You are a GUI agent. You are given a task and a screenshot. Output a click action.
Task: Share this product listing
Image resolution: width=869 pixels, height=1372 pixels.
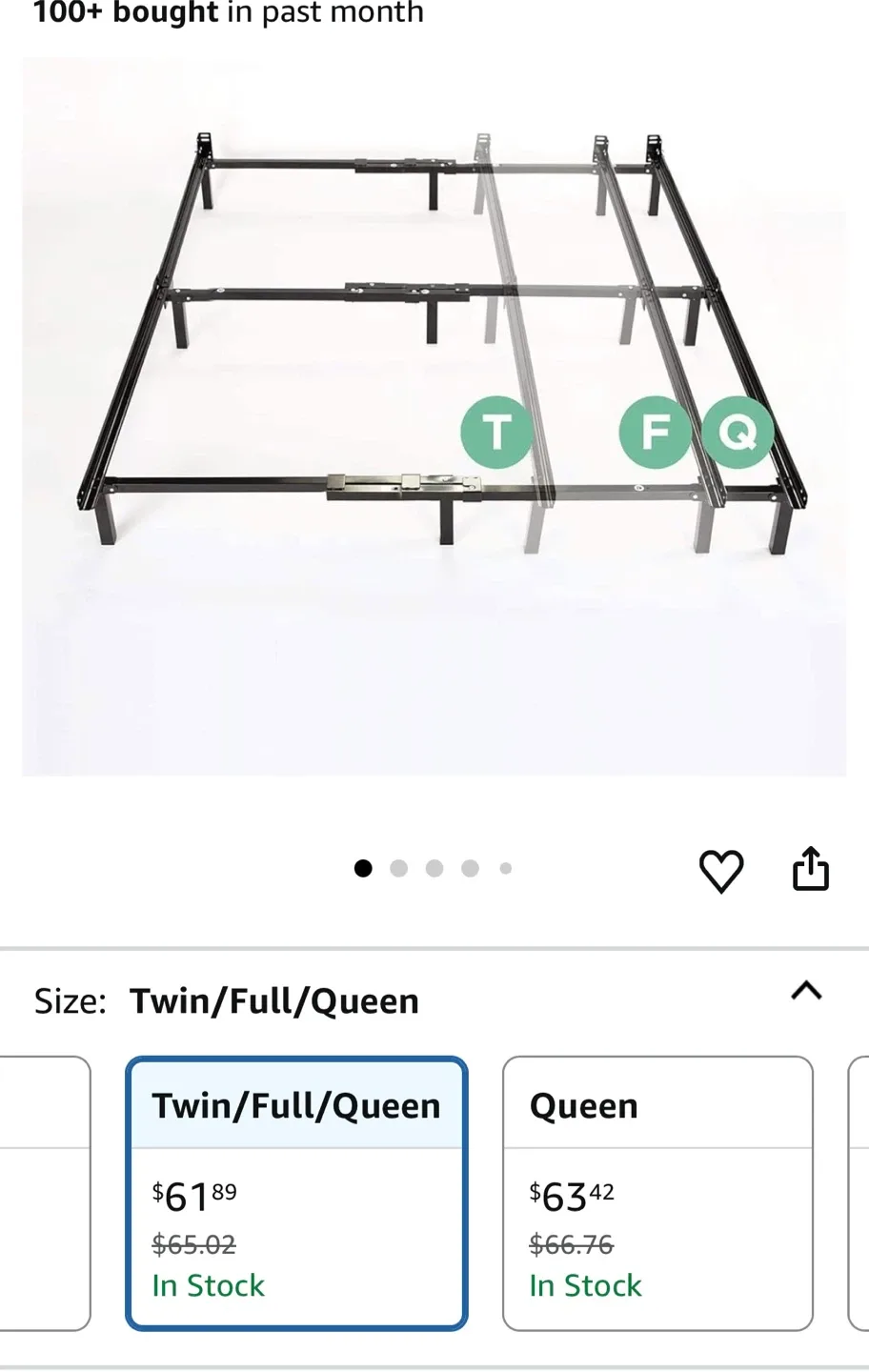click(x=811, y=869)
